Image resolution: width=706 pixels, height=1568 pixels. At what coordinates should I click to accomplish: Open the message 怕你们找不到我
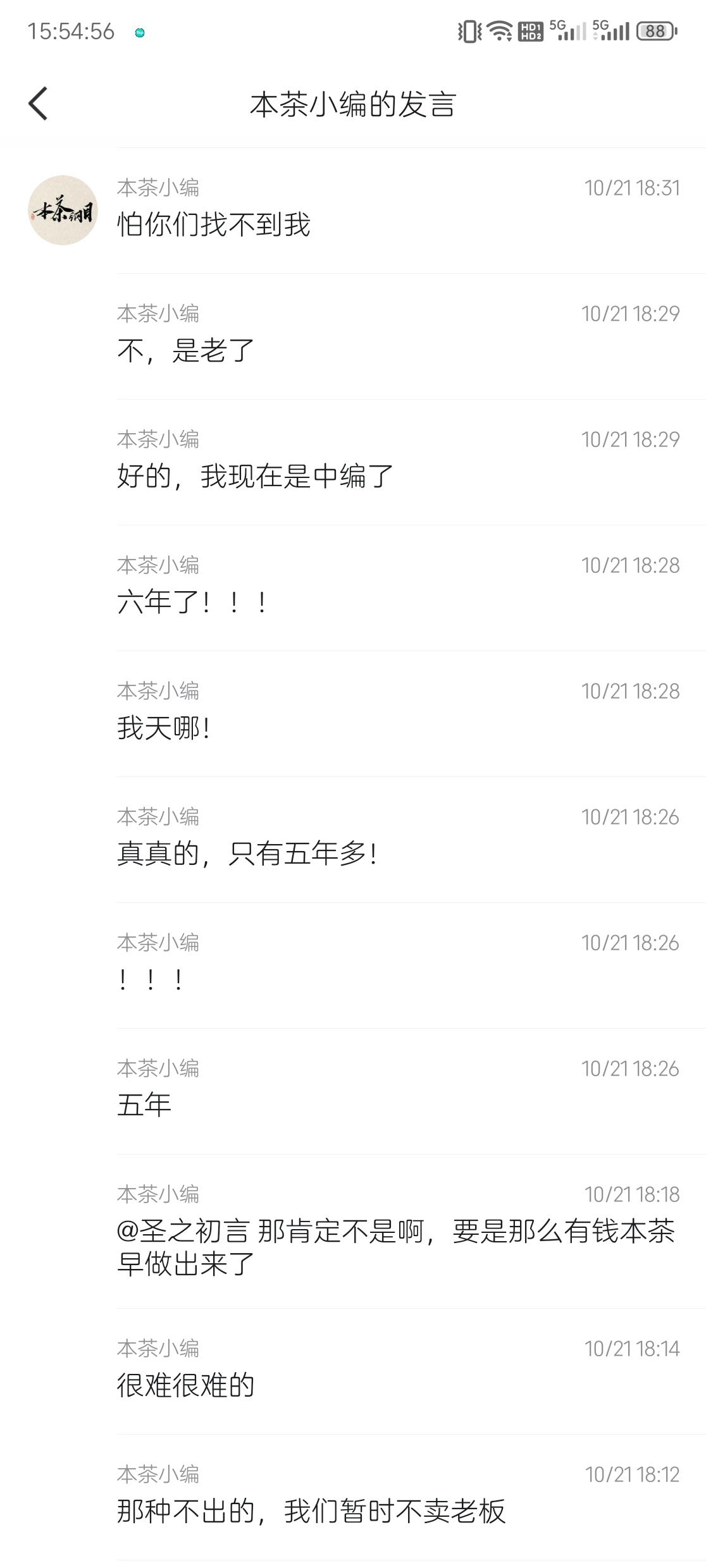[214, 224]
